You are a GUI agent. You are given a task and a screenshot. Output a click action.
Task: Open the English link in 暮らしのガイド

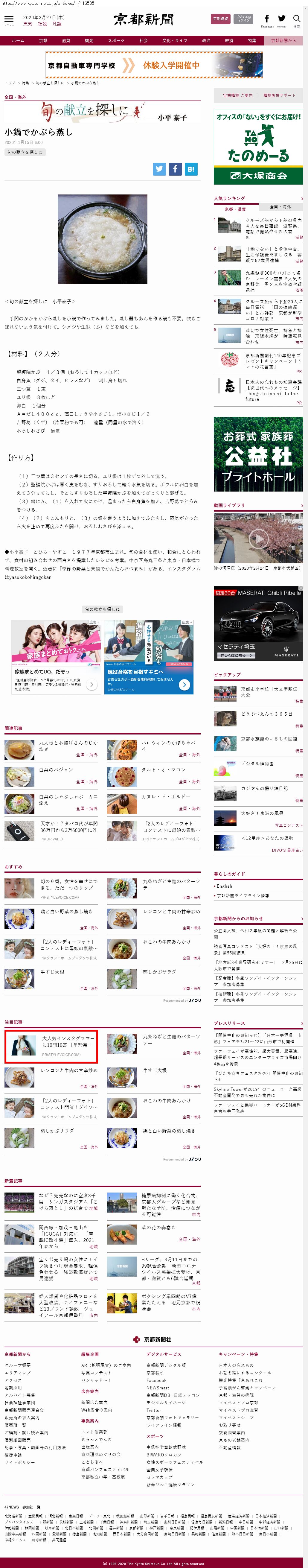[225, 886]
